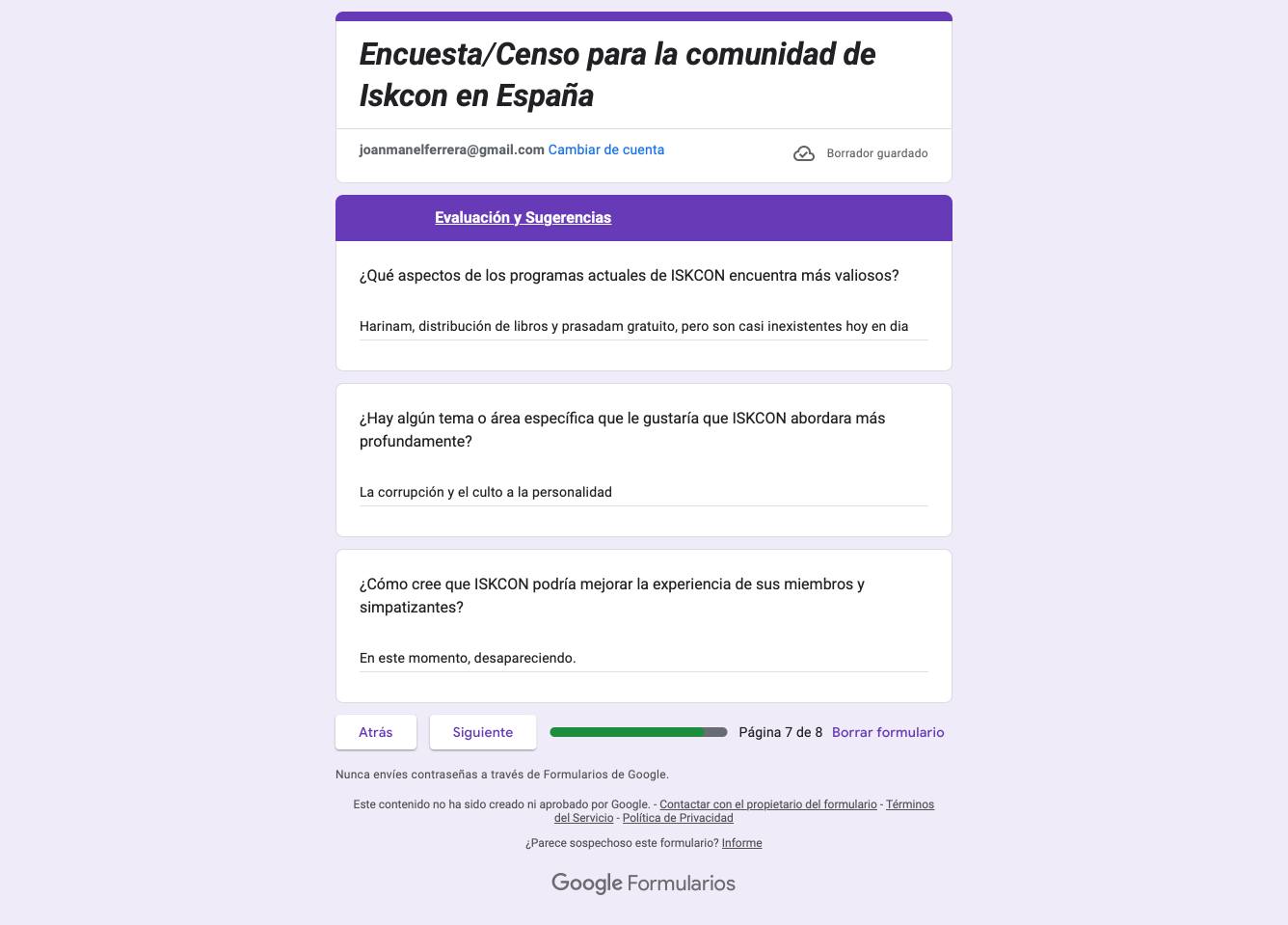Clear the form via Borrar formulario
Viewport: 1288px width, 925px height.
coord(888,732)
